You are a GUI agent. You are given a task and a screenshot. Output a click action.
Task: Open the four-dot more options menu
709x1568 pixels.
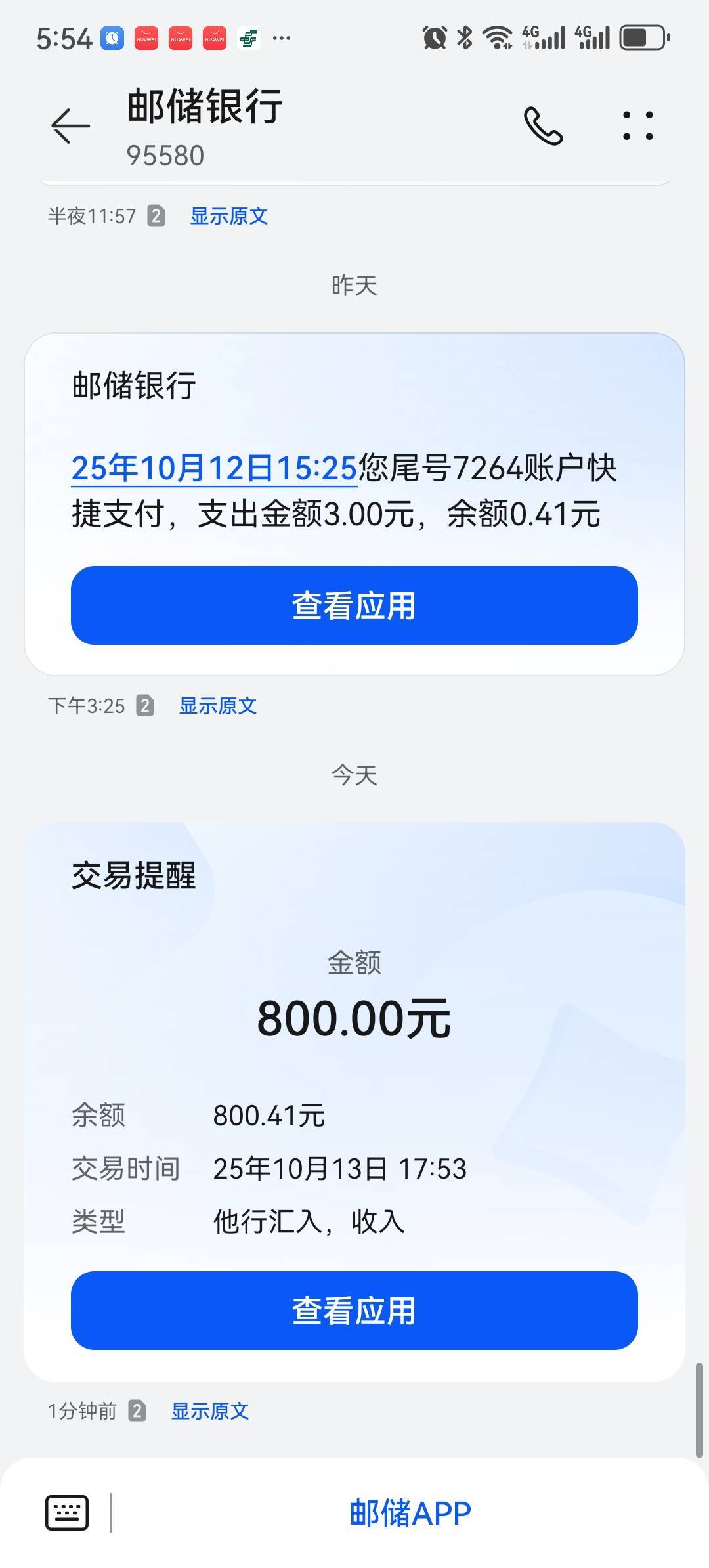637,125
